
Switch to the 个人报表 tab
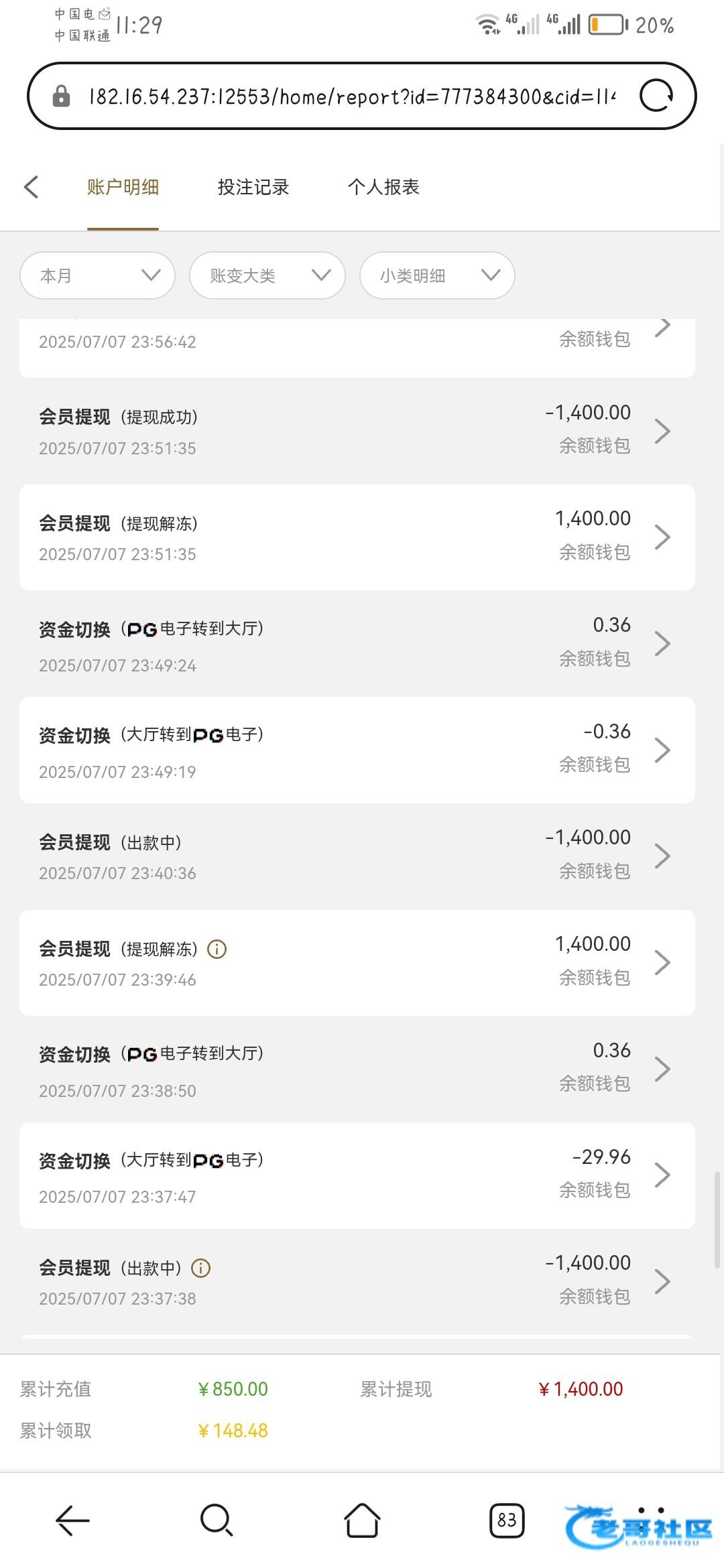383,187
